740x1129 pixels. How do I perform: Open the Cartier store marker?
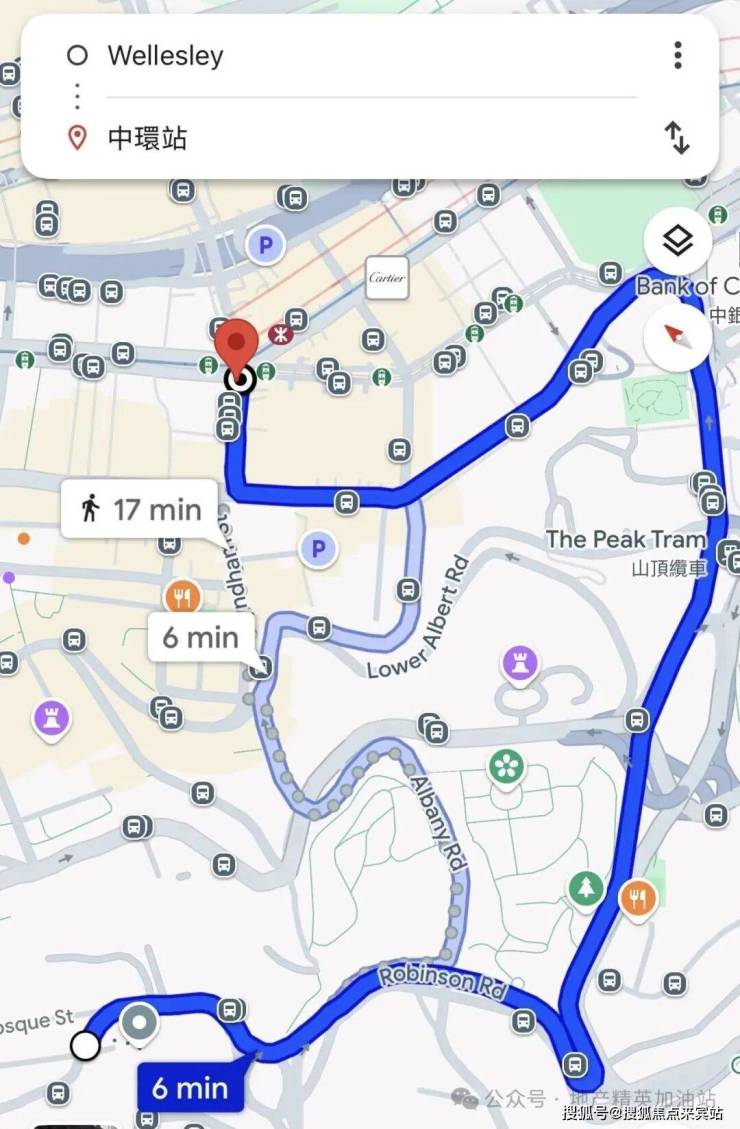pos(386,277)
